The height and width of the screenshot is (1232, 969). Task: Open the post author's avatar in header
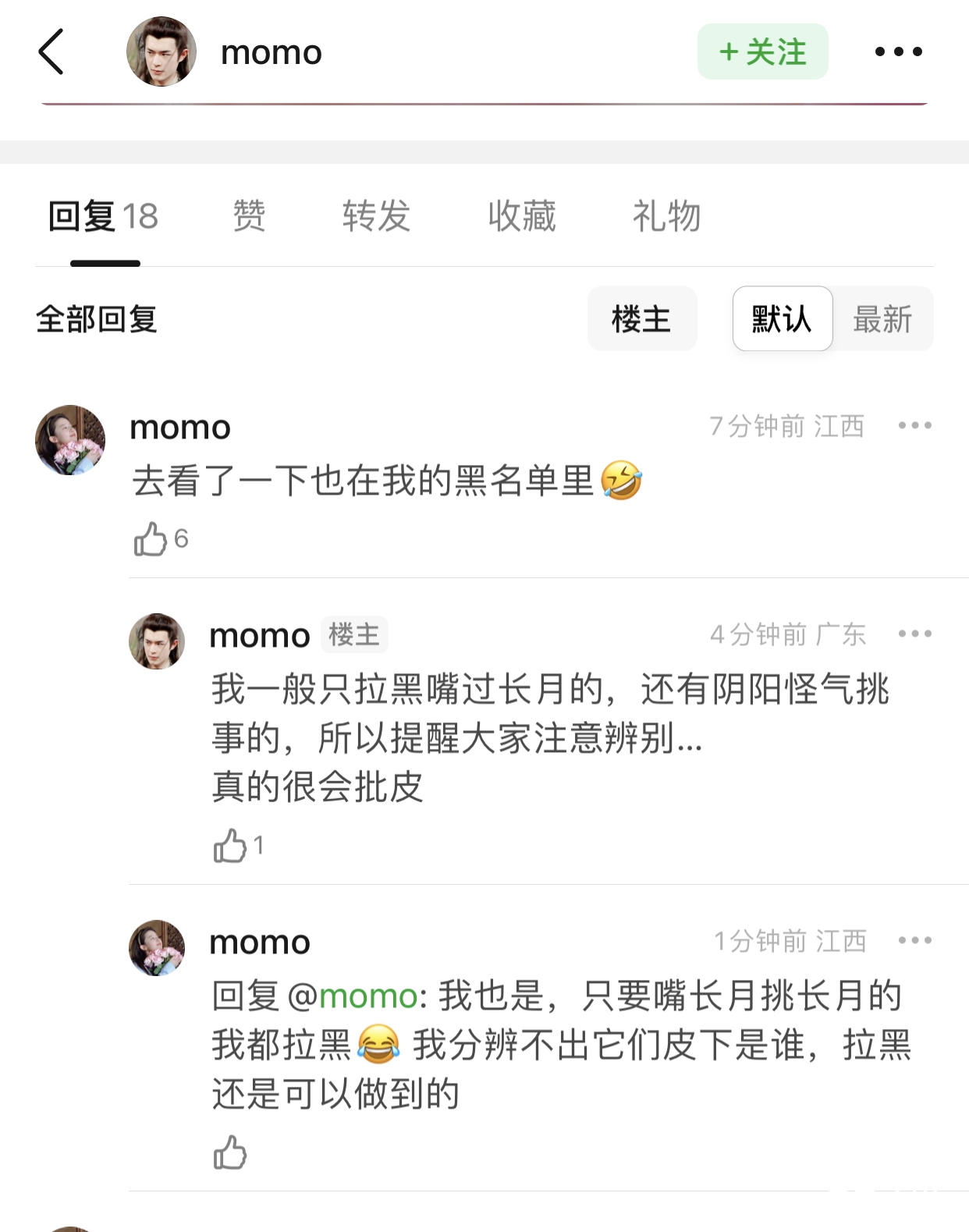click(x=161, y=51)
